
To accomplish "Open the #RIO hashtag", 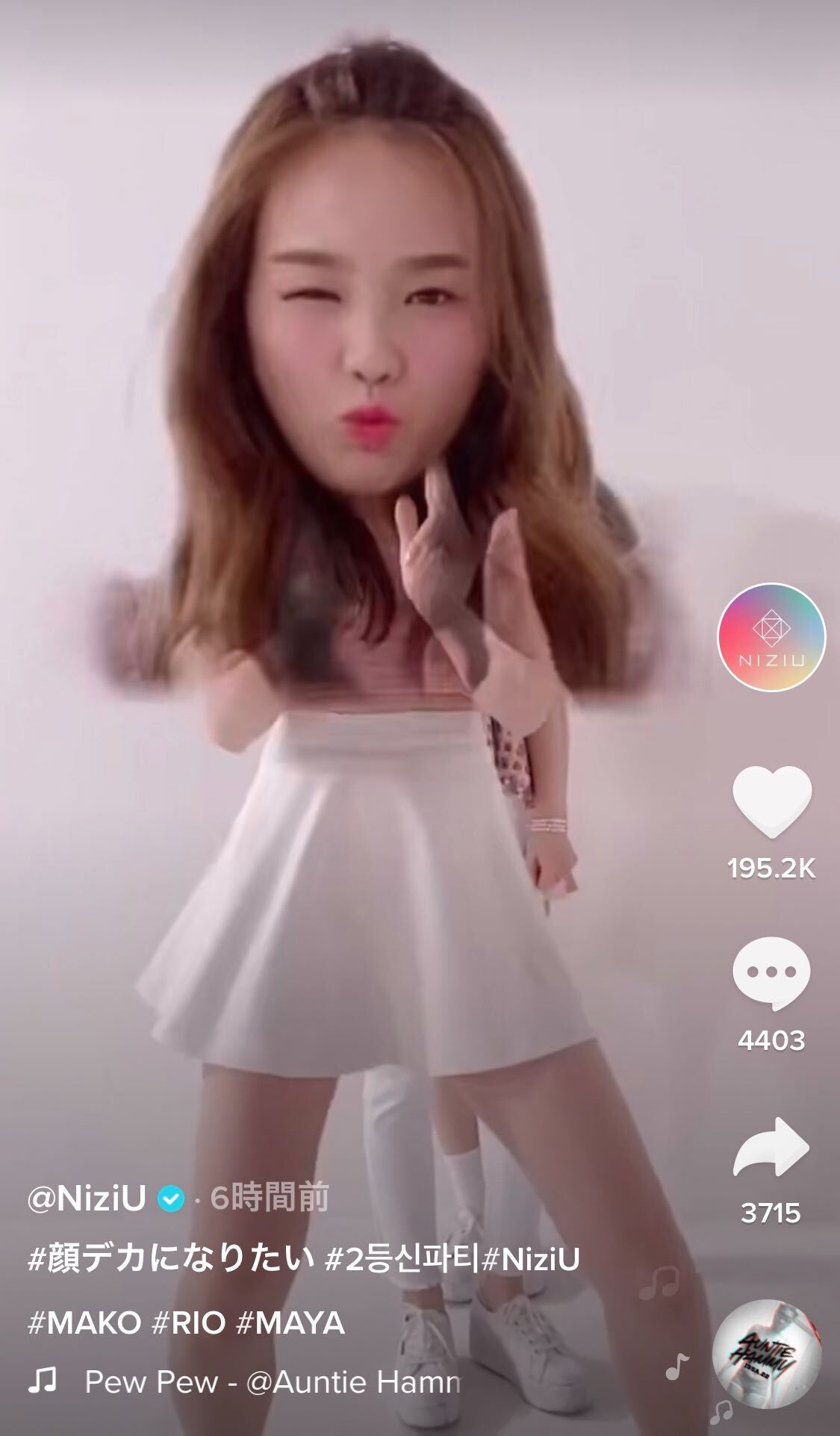I will pyautogui.click(x=188, y=1322).
